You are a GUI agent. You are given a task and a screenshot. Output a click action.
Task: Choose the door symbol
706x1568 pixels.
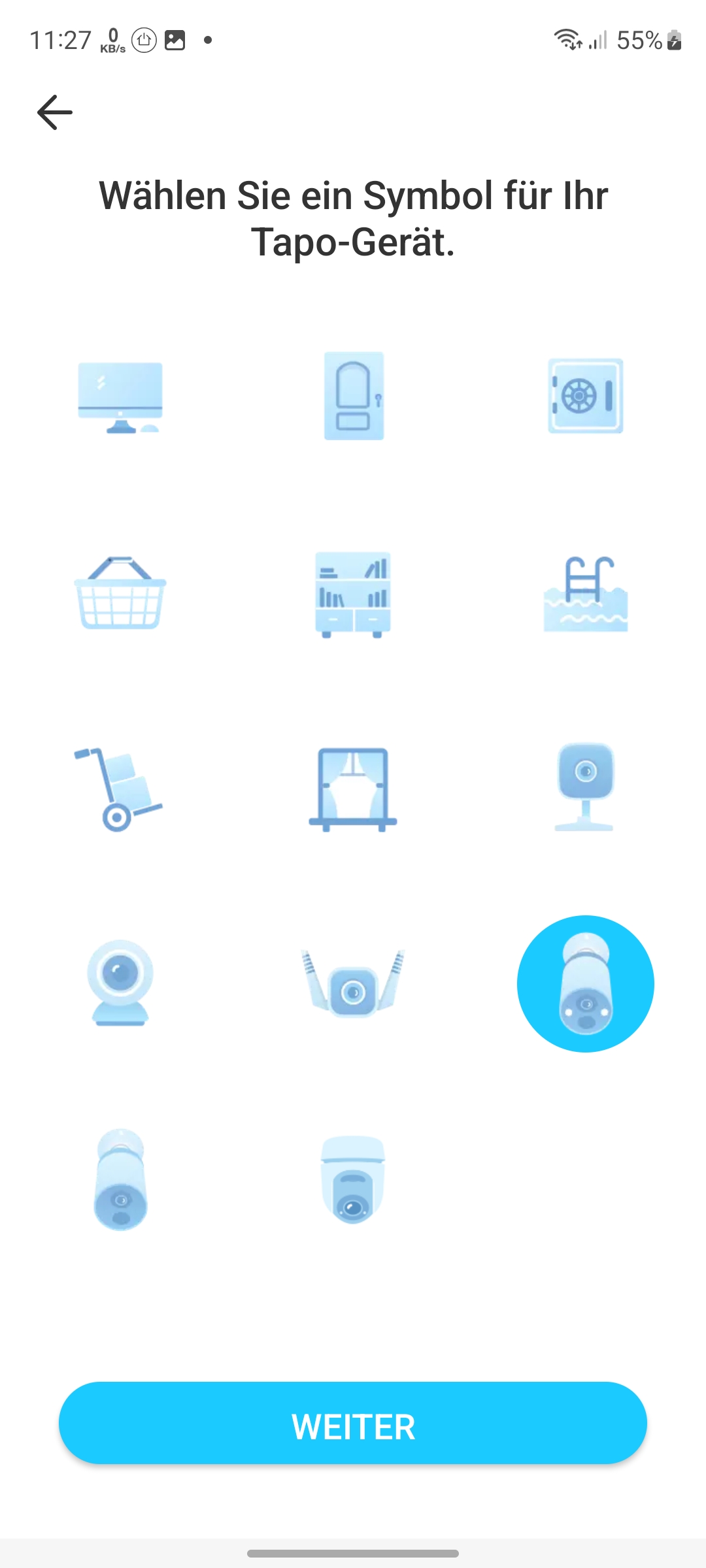point(354,396)
